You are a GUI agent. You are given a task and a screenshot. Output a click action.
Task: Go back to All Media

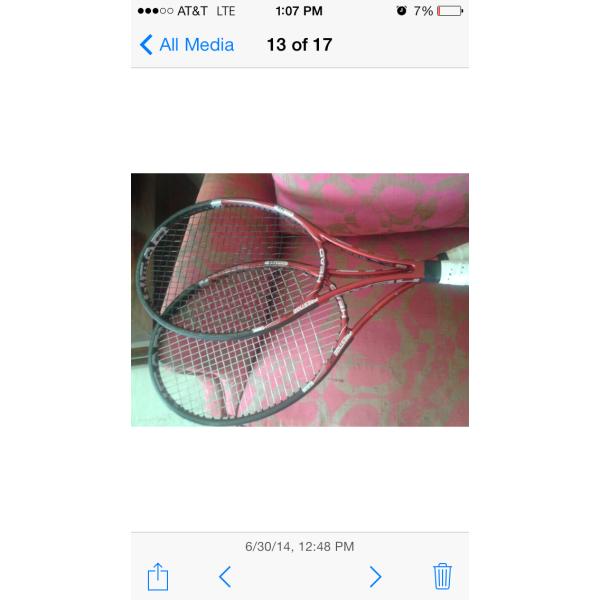click(187, 45)
